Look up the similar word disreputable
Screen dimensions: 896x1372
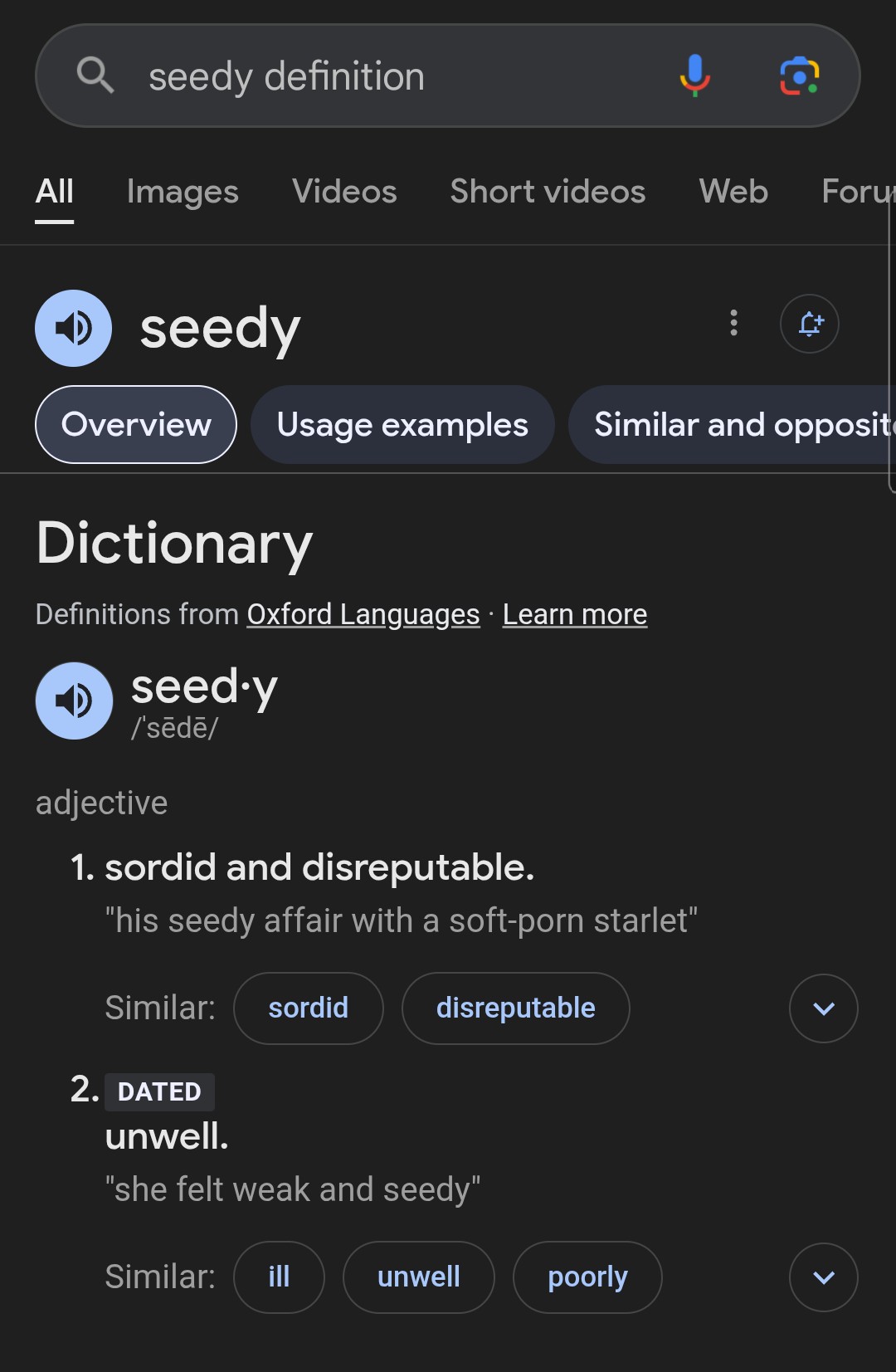click(x=515, y=1008)
